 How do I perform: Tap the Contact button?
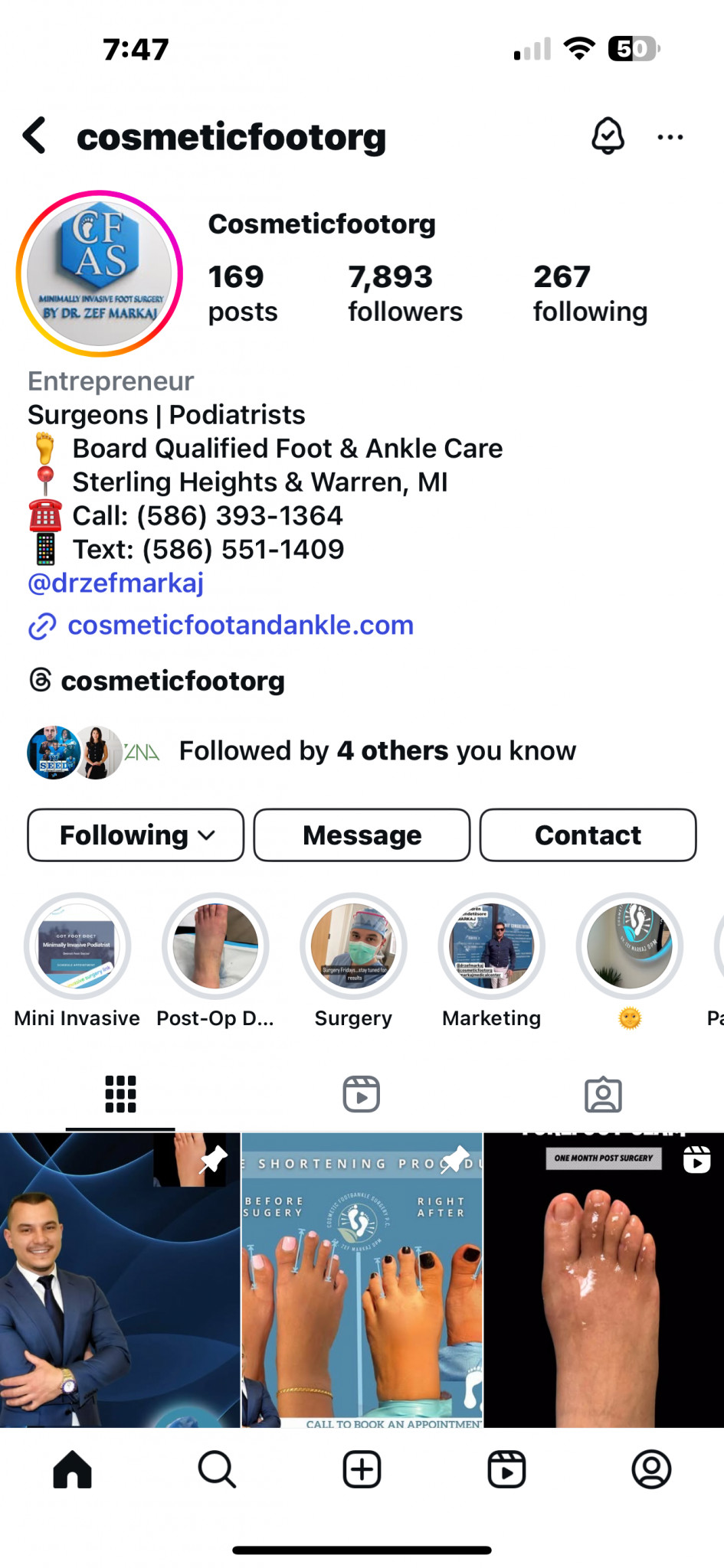pos(588,835)
